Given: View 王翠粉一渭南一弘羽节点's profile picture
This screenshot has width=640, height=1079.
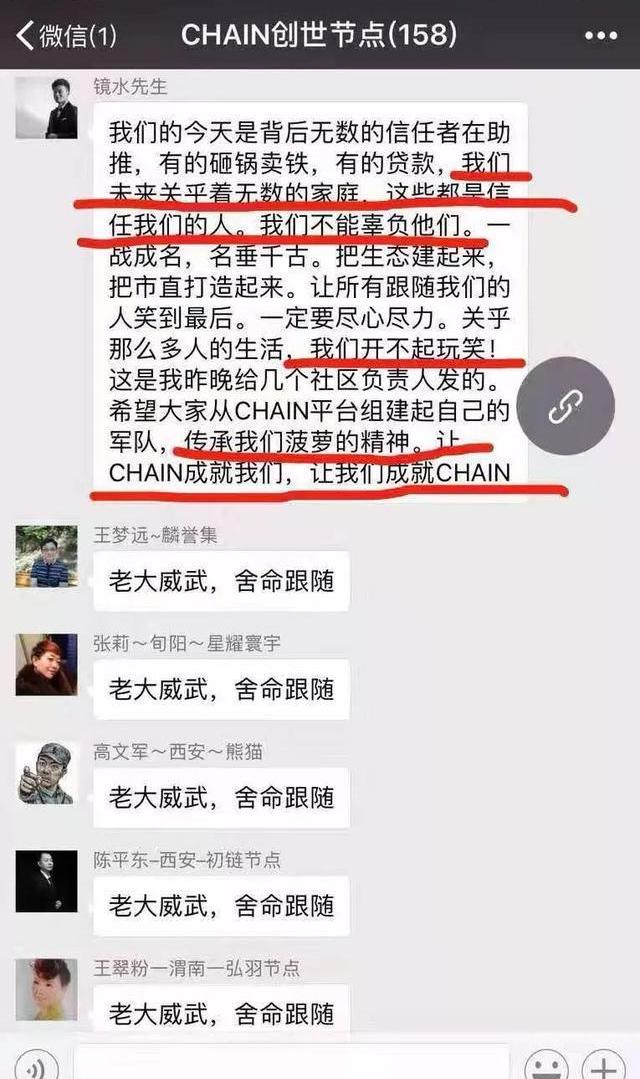Looking at the screenshot, I should [x=46, y=988].
